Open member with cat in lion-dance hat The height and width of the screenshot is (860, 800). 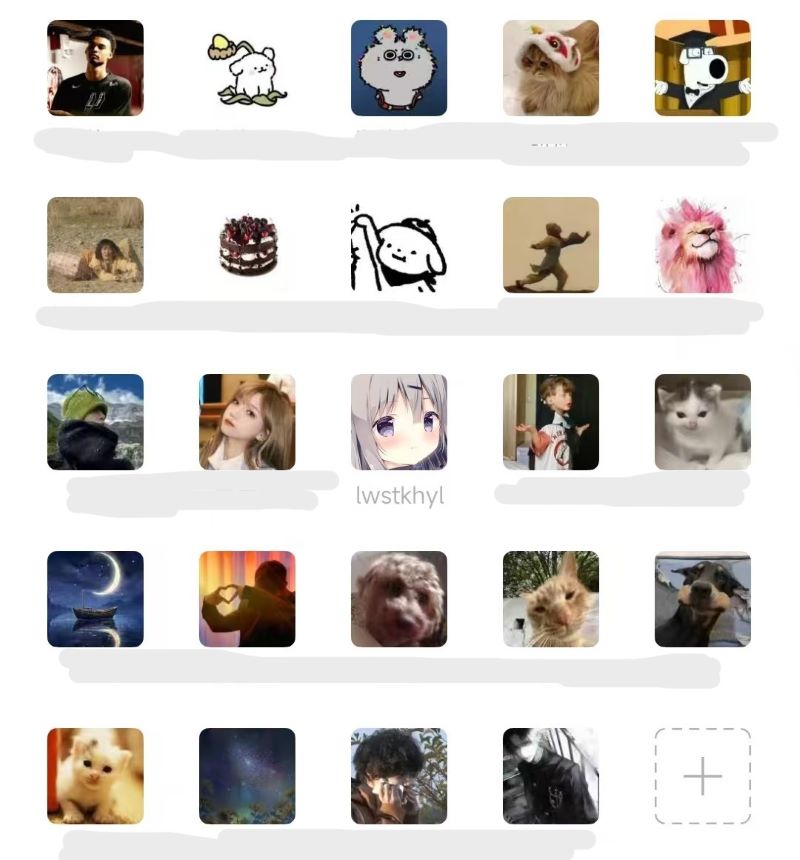point(551,68)
